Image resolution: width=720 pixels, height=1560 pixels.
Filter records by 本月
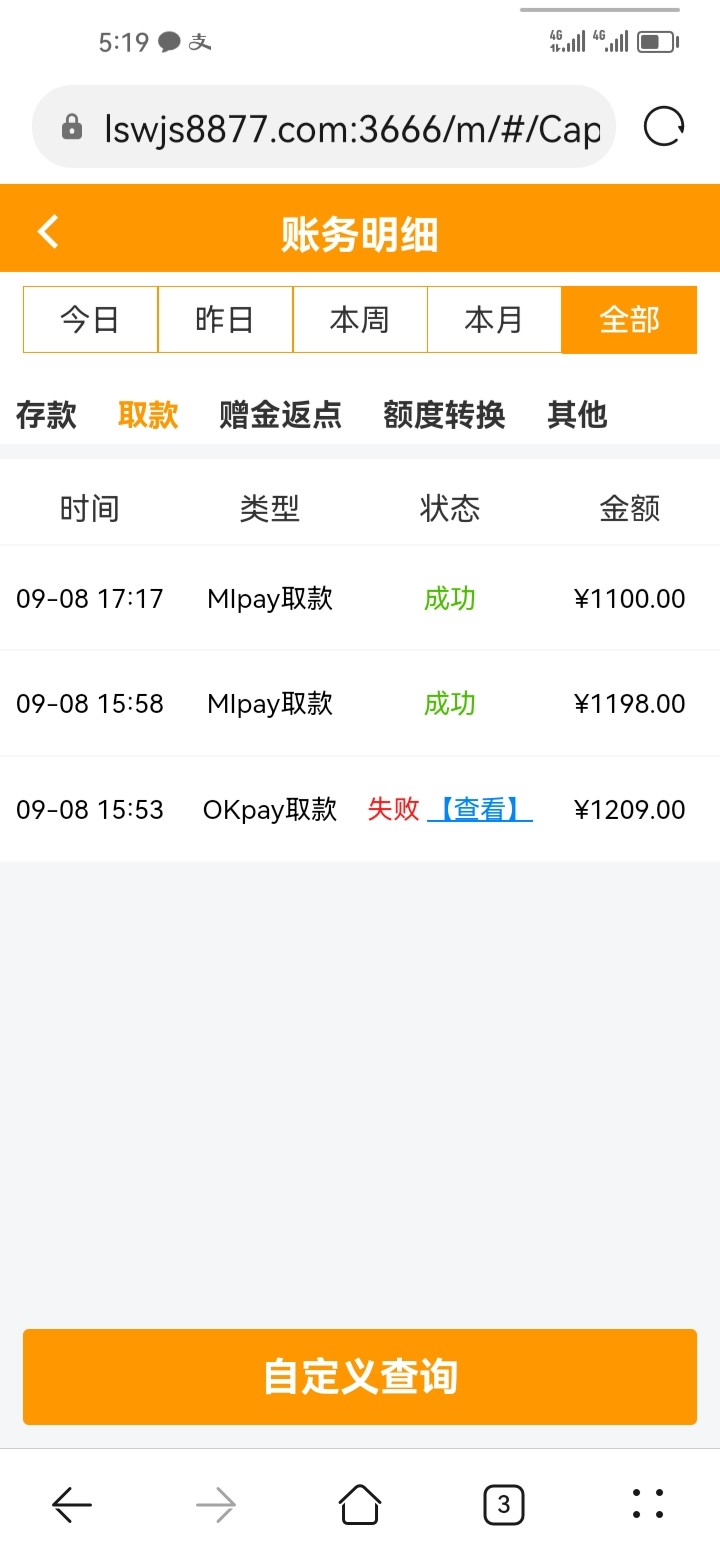[x=494, y=320]
